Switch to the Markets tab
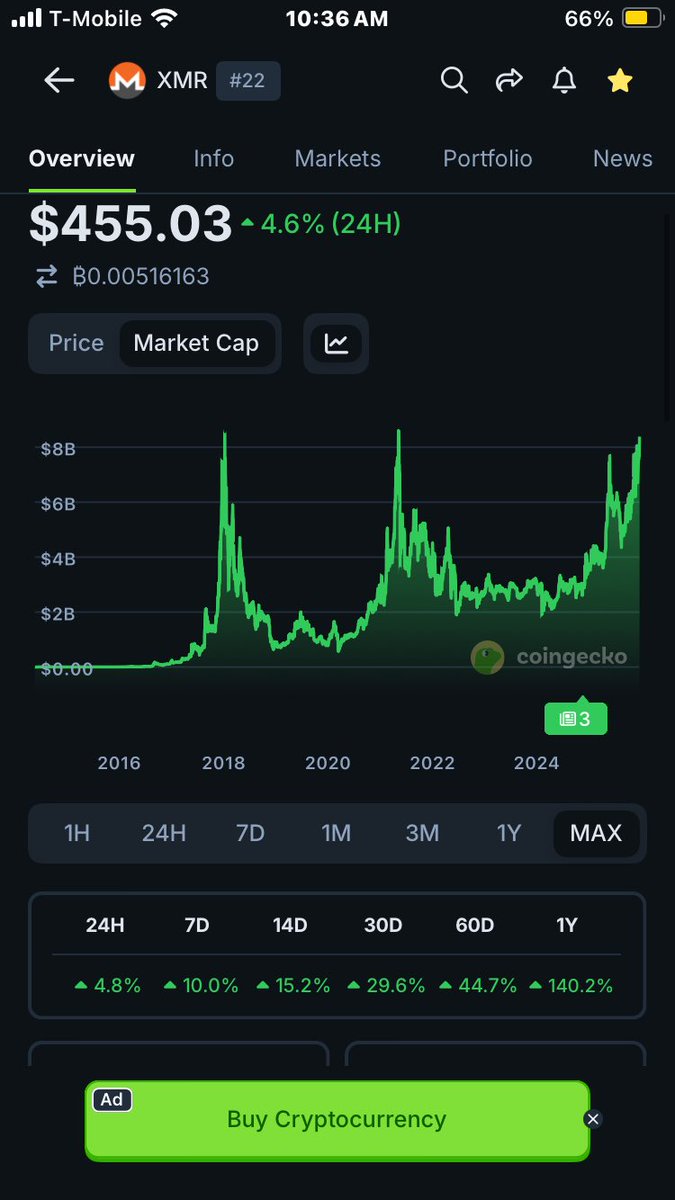Viewport: 675px width, 1200px height. coord(337,158)
